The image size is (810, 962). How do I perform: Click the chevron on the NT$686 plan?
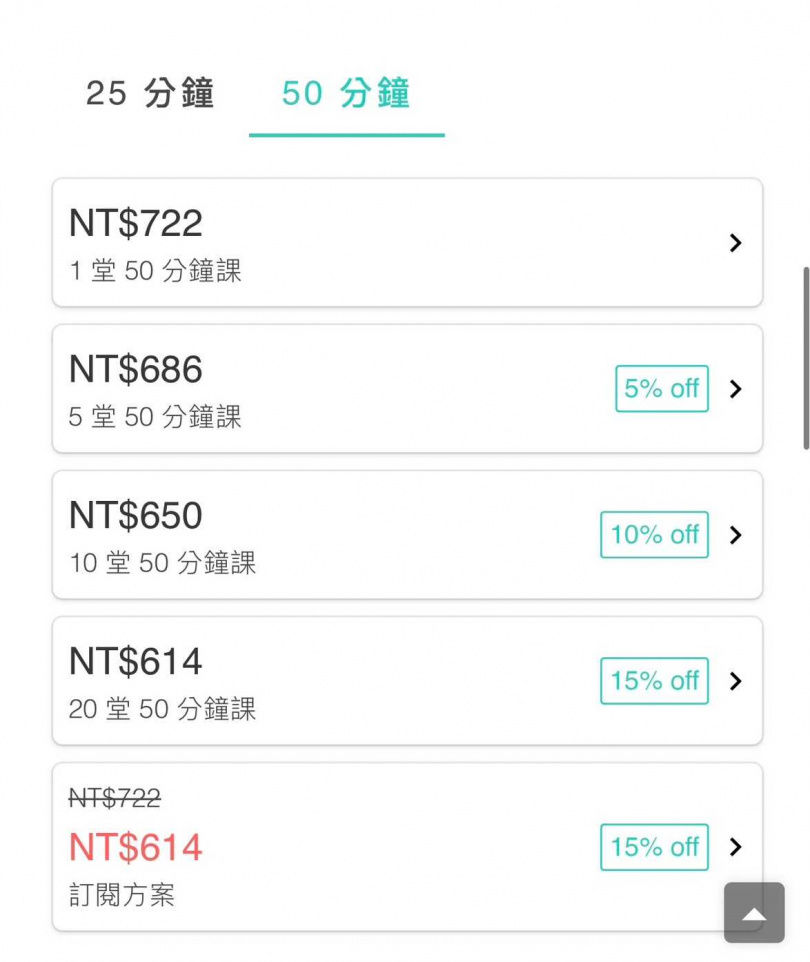pos(735,389)
